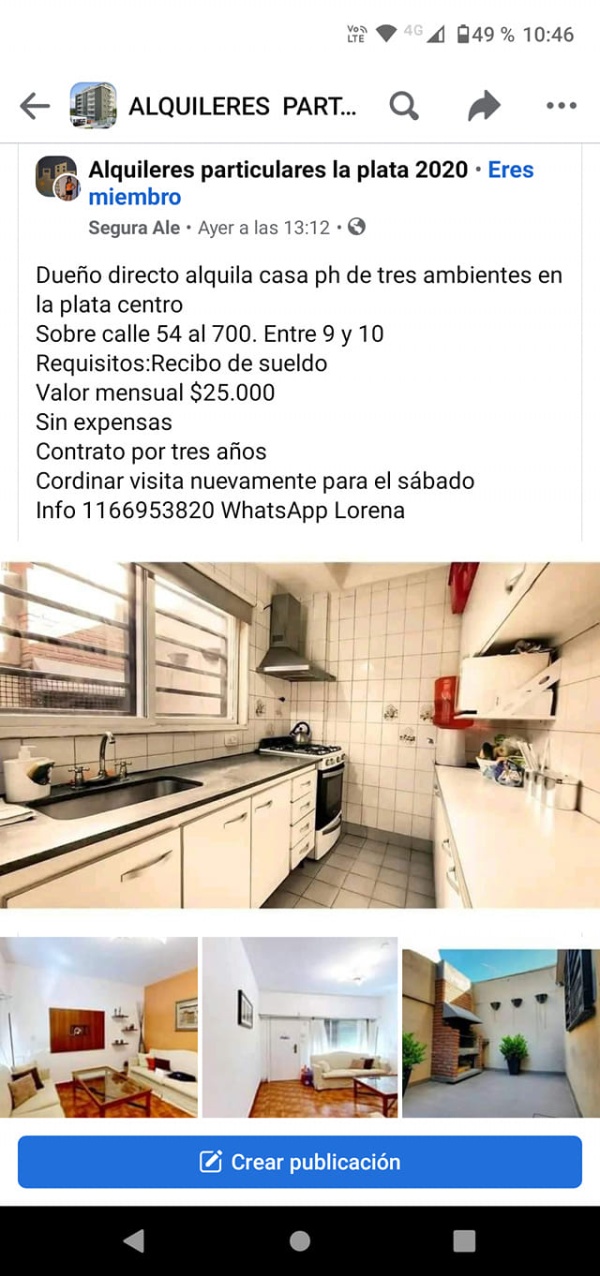
Task: Open the Alquileres particulares la plata 2020 link
Action: coord(278,170)
